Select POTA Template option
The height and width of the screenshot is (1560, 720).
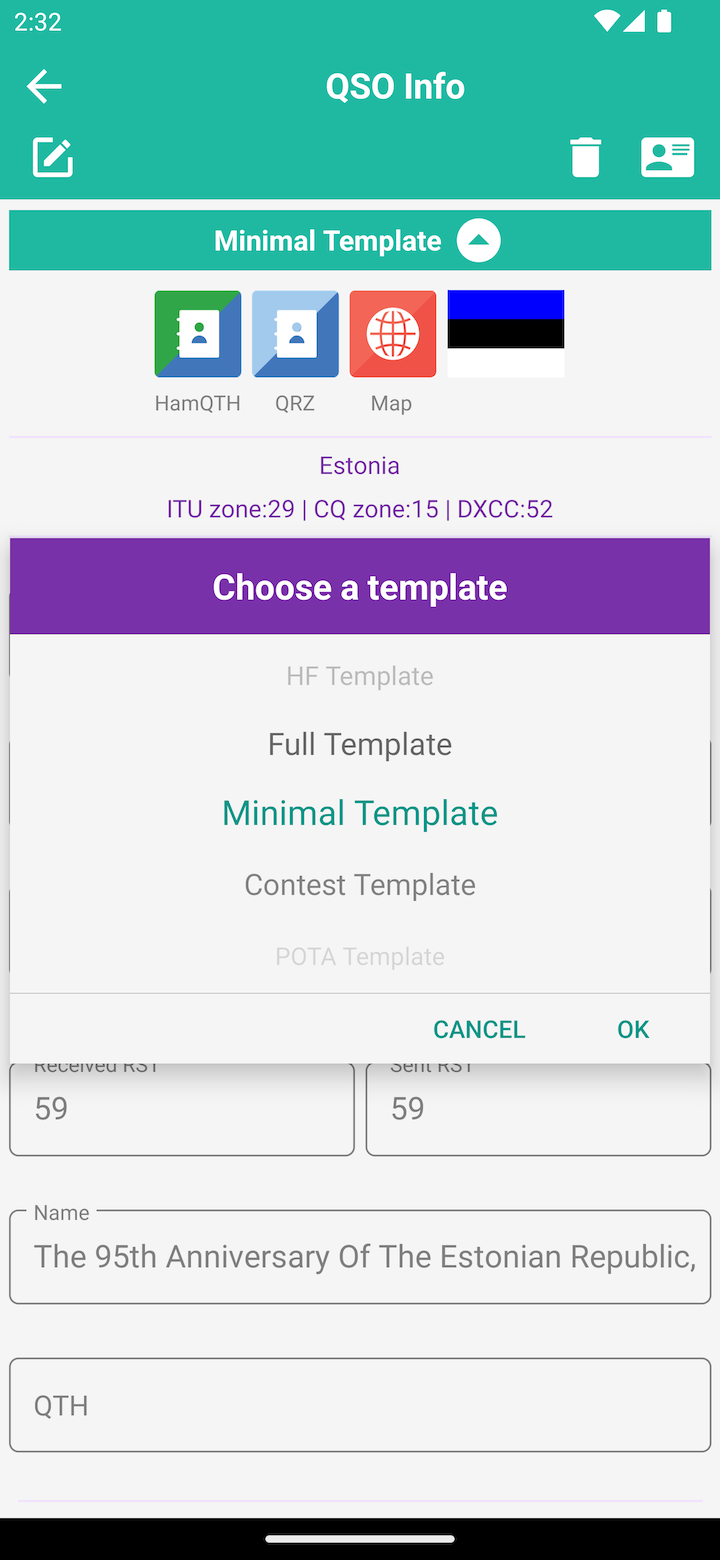[x=360, y=957]
